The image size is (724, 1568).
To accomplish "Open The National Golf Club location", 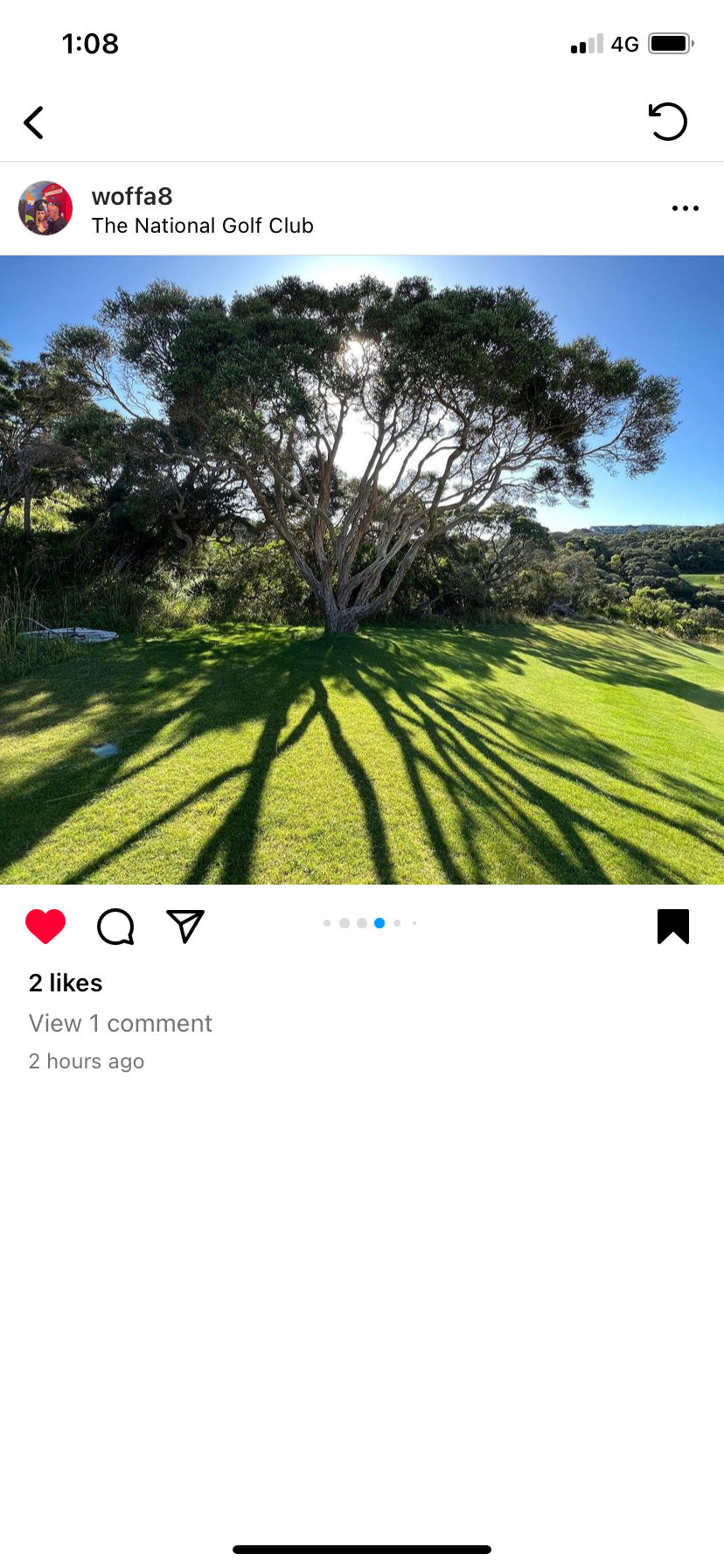I will coord(202,226).
